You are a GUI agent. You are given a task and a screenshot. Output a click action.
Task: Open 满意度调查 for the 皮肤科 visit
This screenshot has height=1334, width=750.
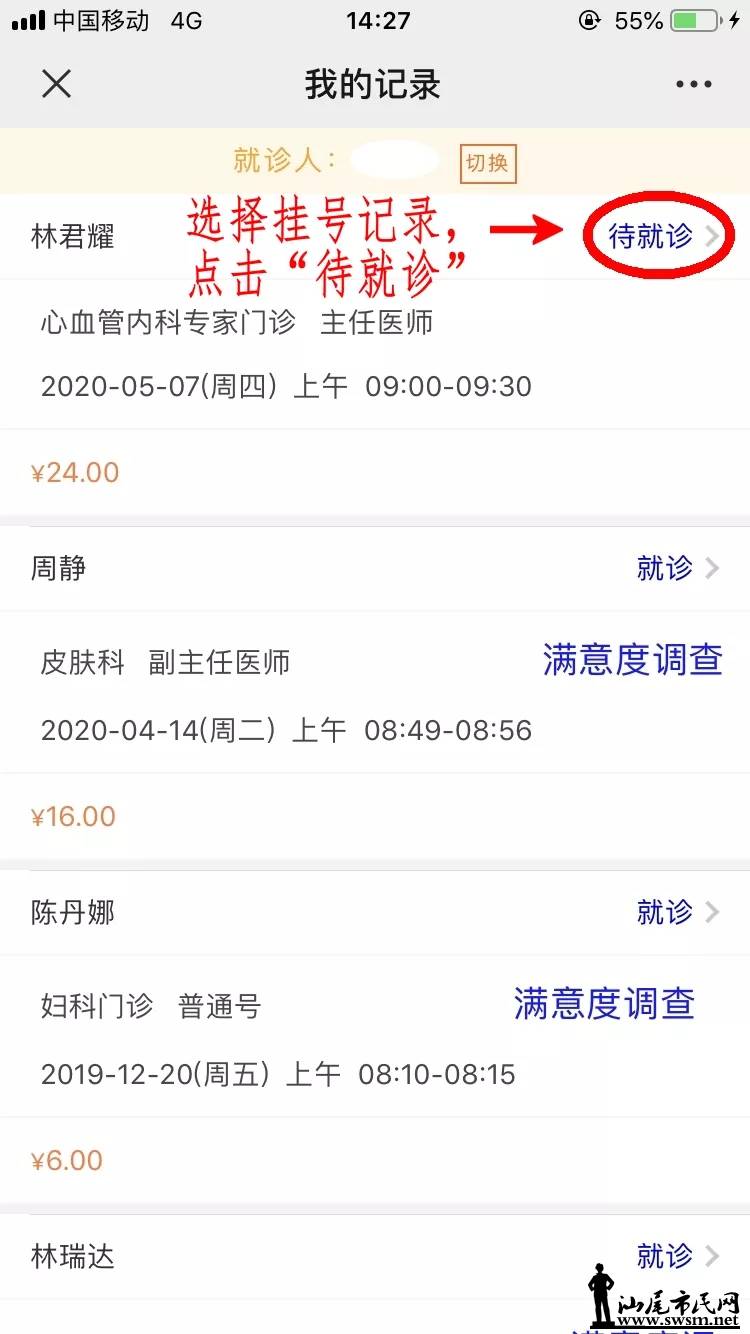632,660
